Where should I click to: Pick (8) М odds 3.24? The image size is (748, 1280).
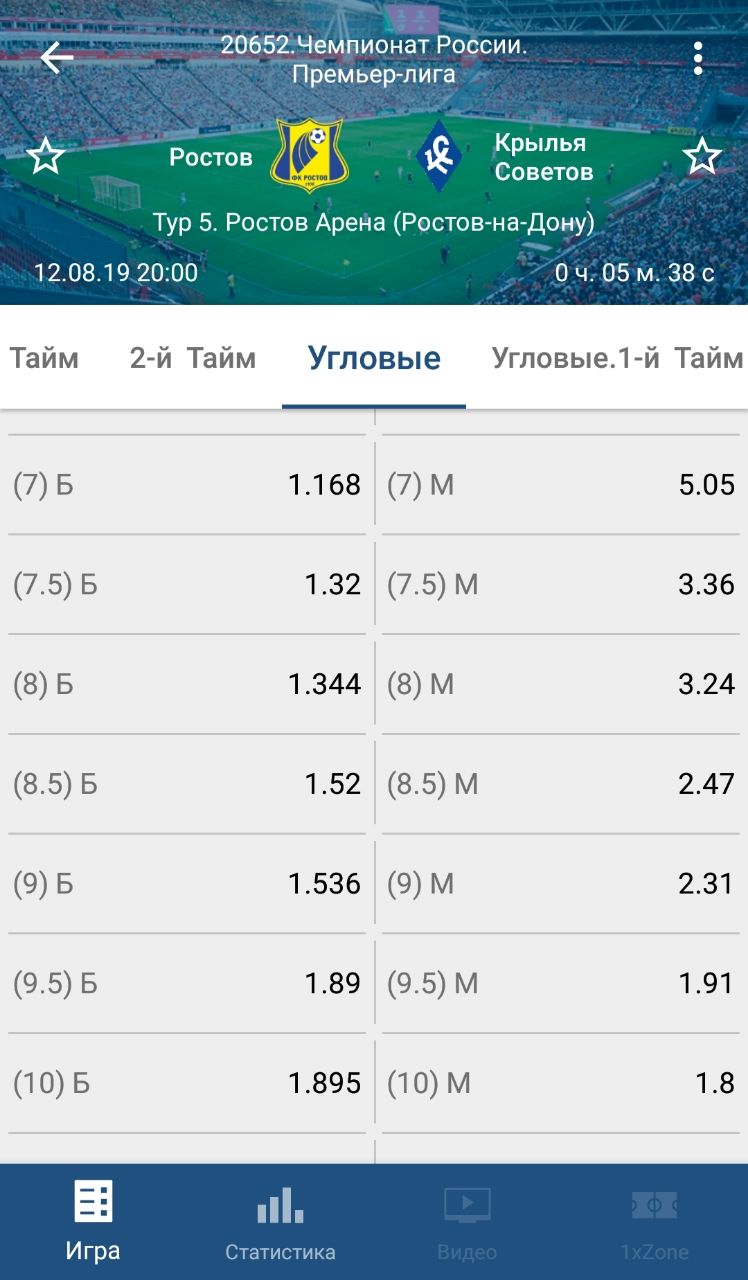click(561, 684)
